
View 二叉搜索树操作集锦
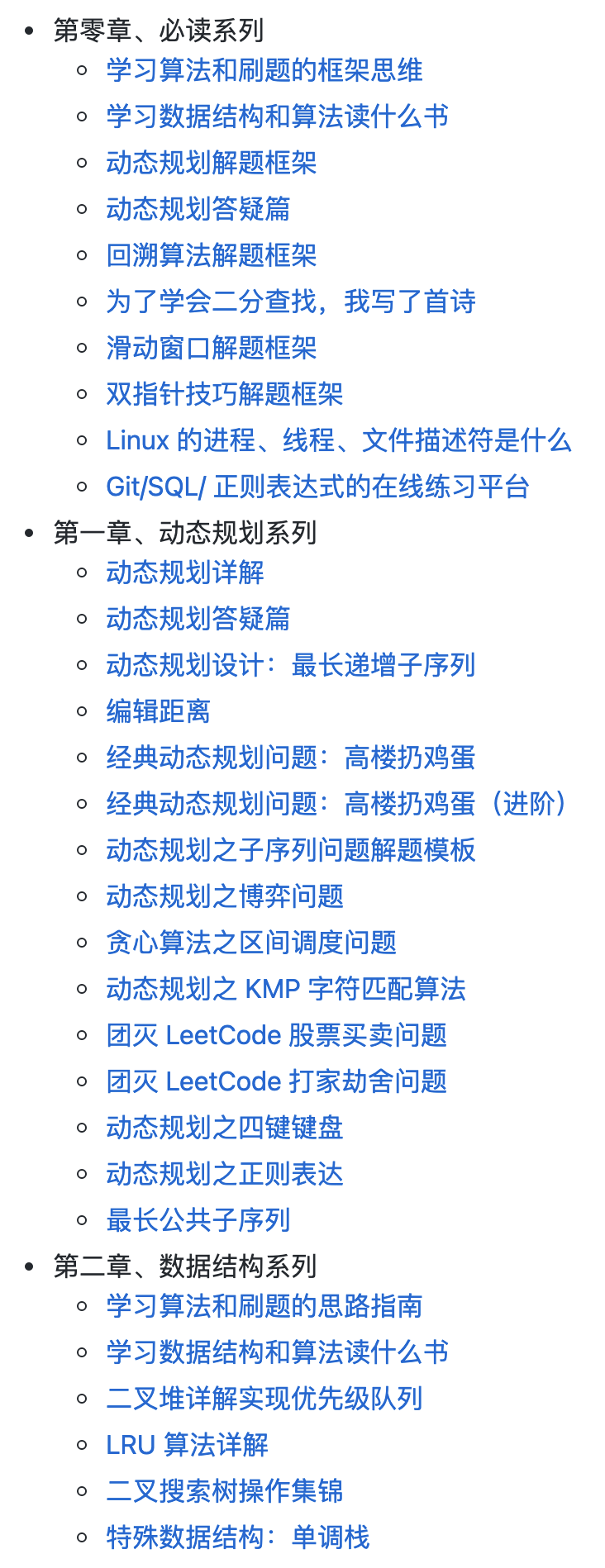[224, 1491]
